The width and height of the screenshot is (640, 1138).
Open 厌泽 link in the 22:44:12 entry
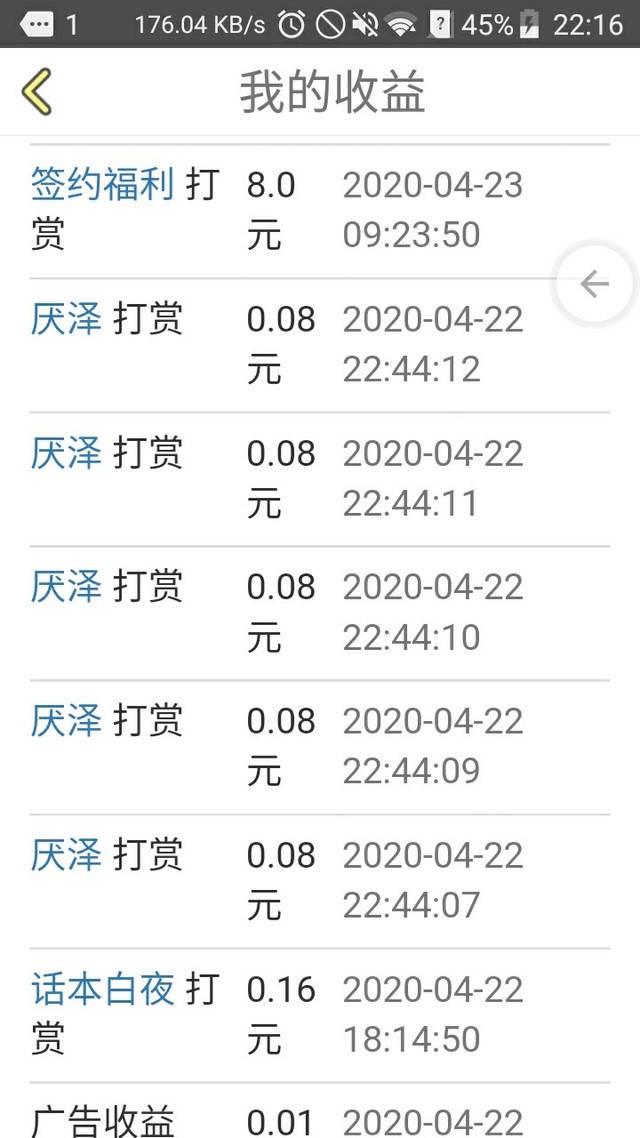coord(66,319)
